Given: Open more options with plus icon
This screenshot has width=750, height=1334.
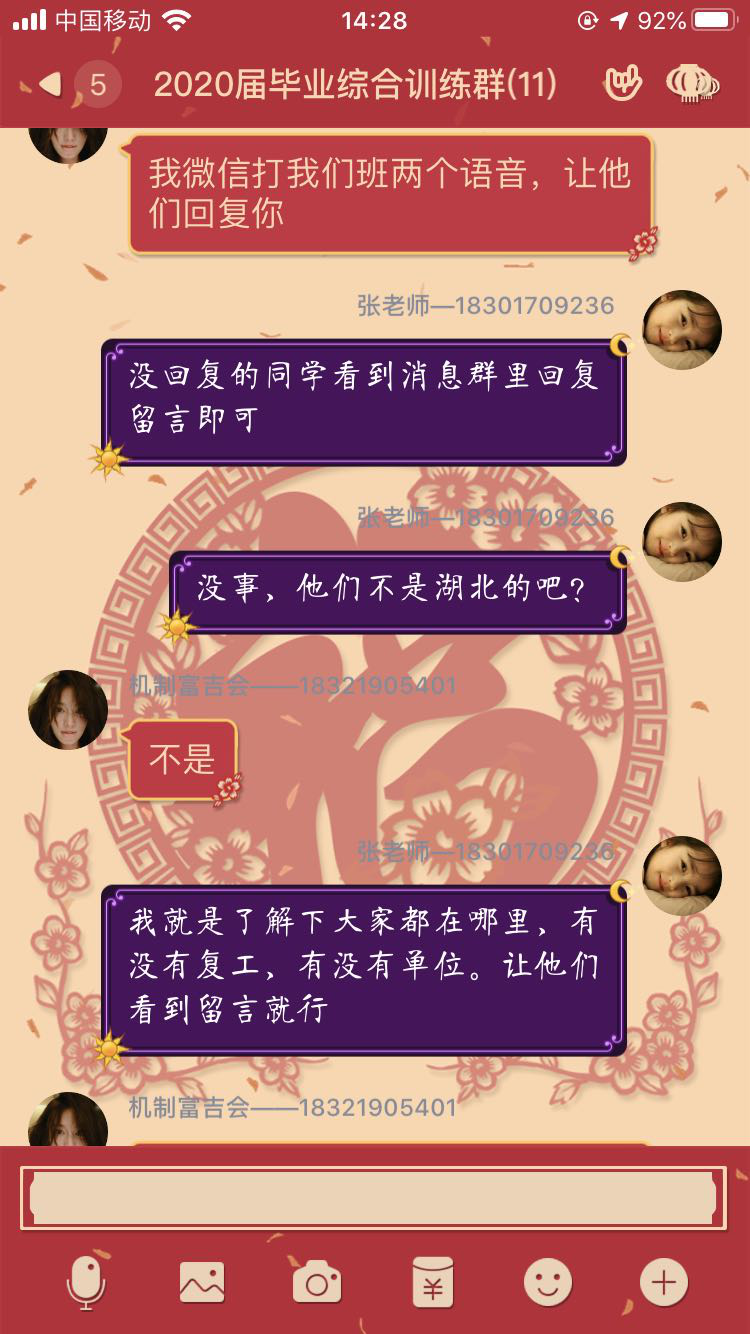Looking at the screenshot, I should pos(664,1282).
